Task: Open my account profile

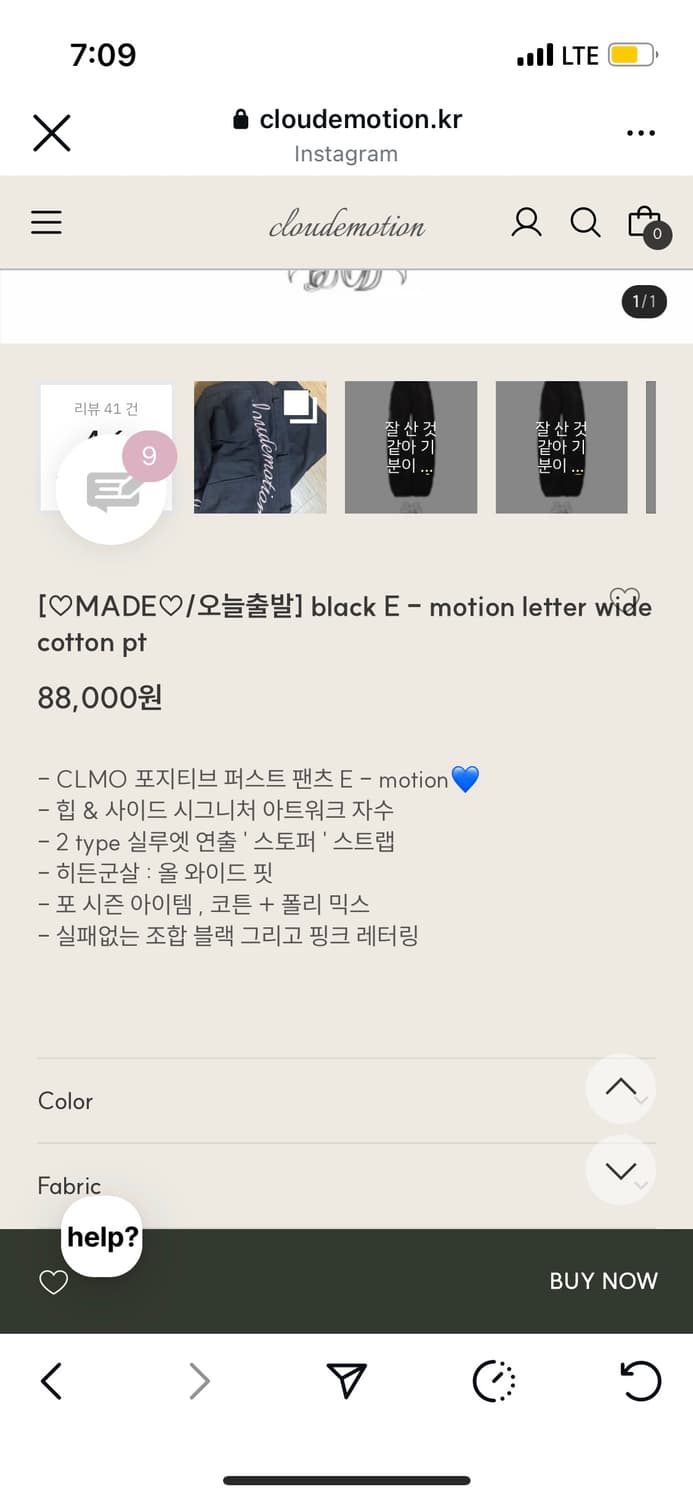Action: (526, 222)
